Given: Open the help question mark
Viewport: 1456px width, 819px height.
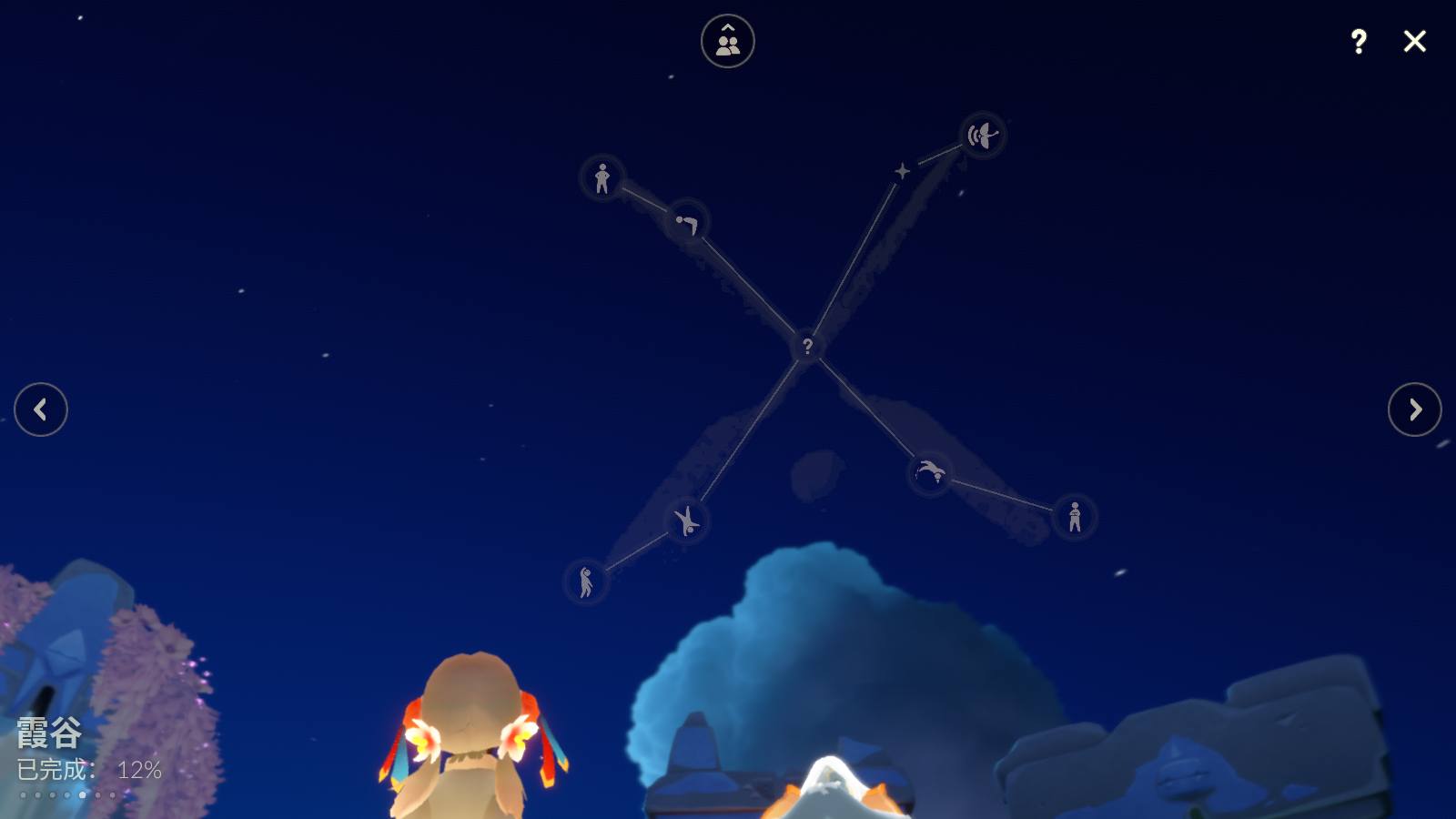Looking at the screenshot, I should (x=1358, y=41).
